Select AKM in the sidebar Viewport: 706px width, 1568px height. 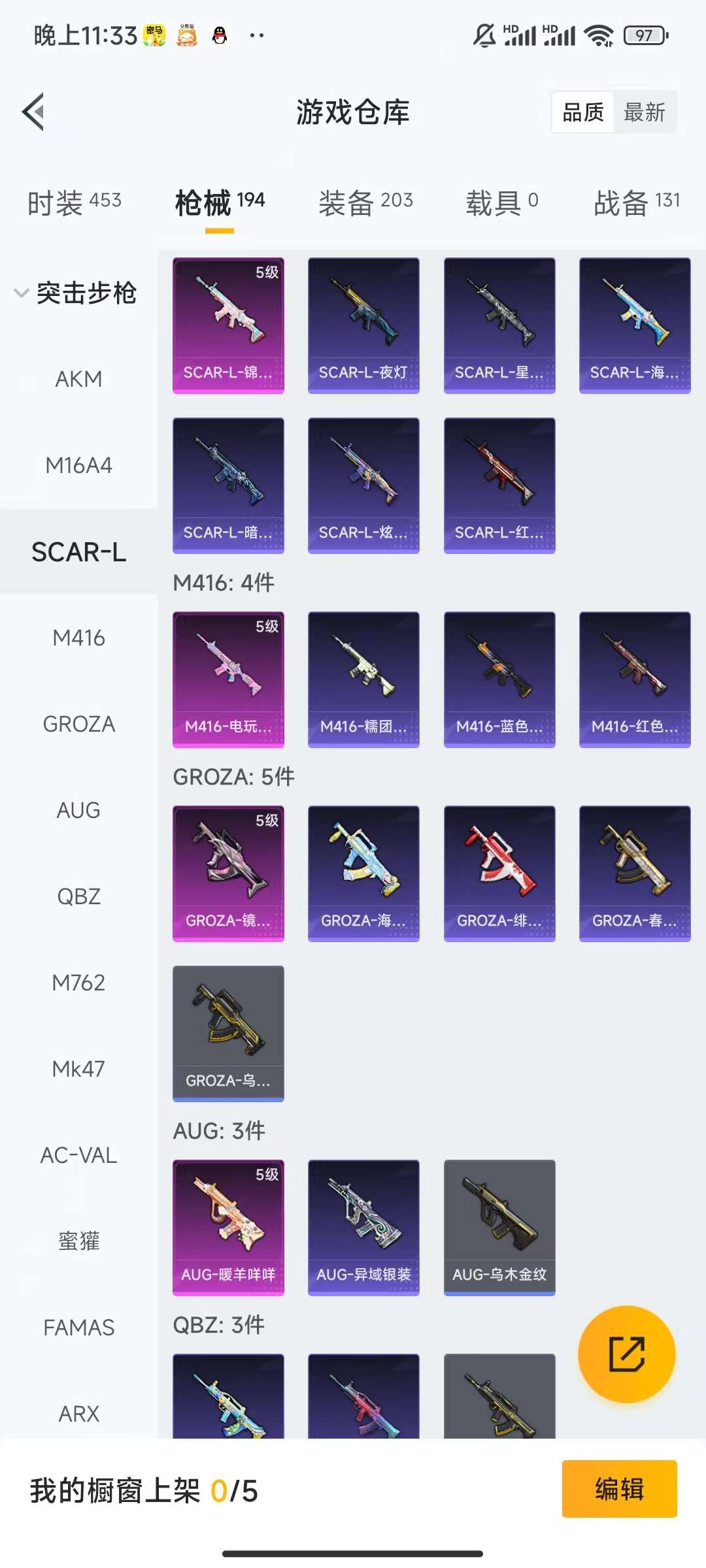78,379
